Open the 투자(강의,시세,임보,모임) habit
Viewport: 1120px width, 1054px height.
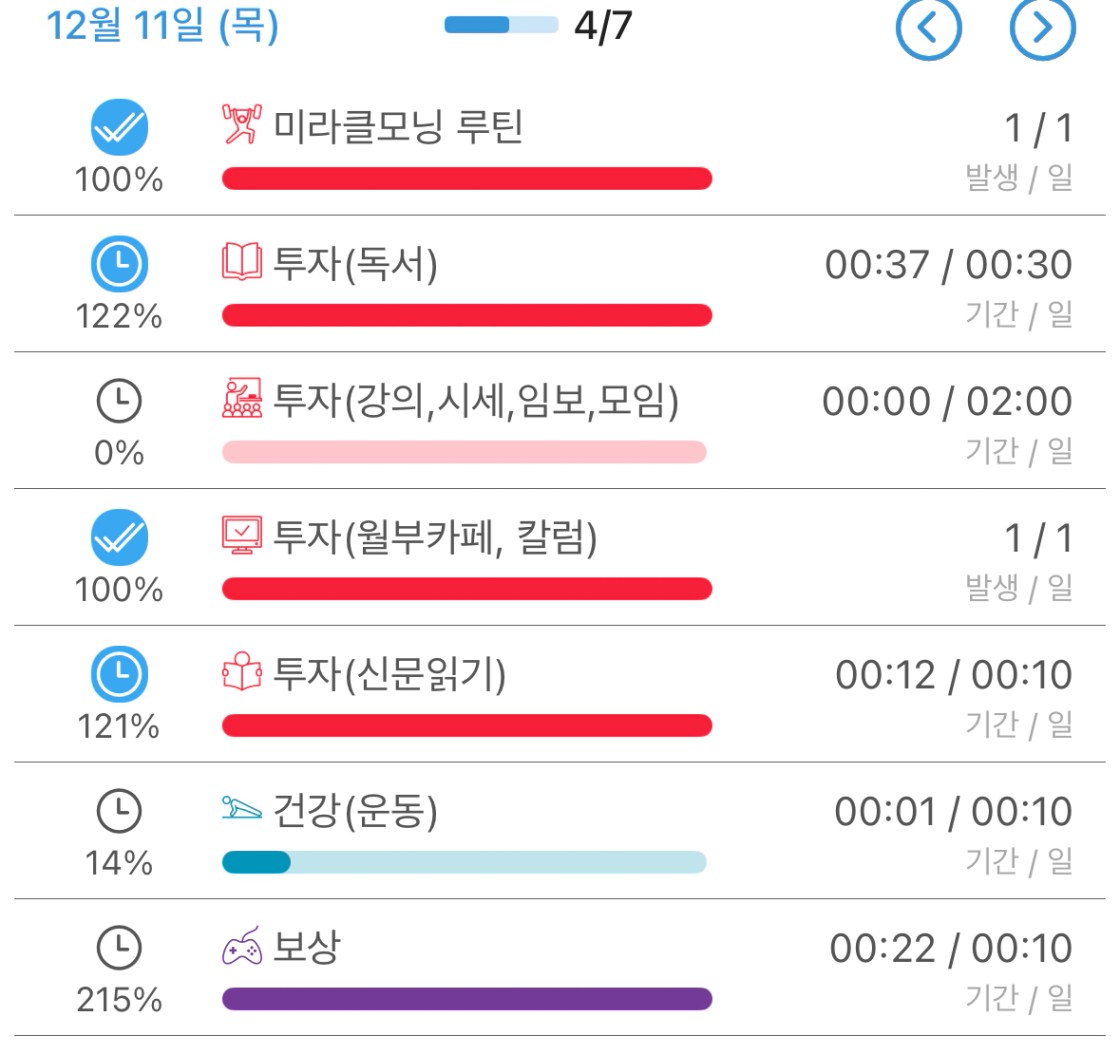tap(476, 401)
